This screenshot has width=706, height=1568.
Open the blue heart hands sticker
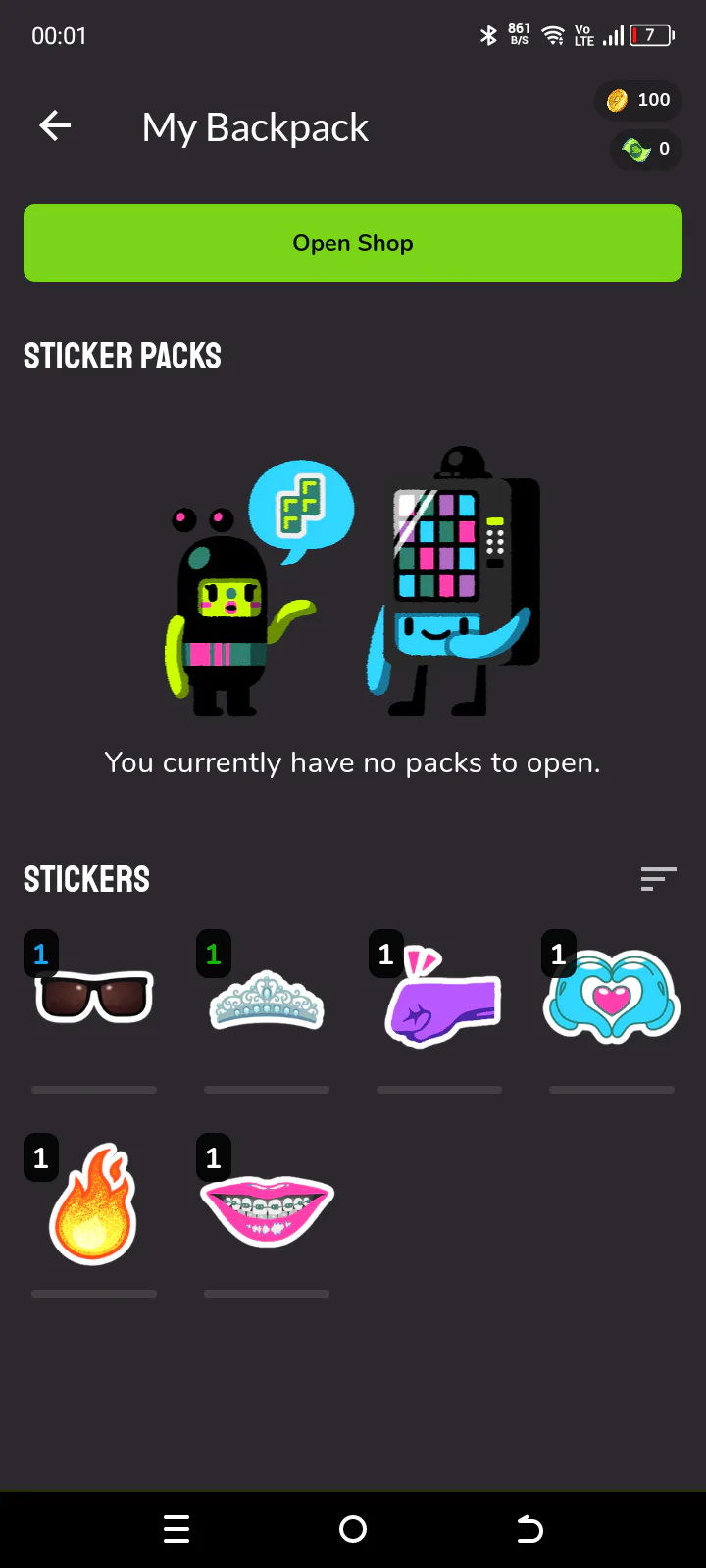(x=612, y=996)
